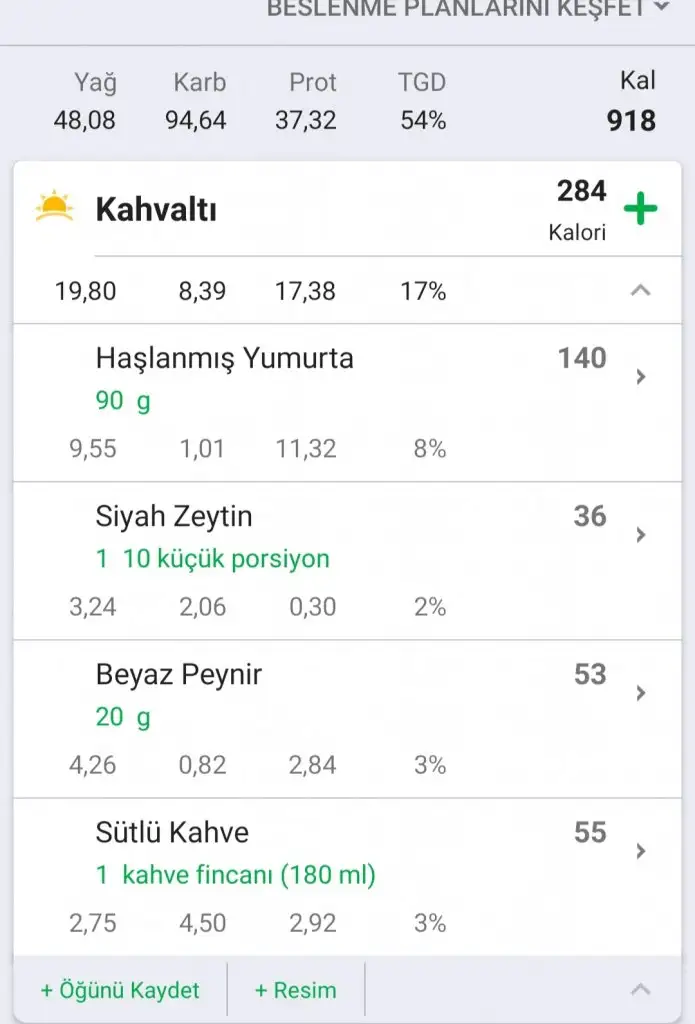This screenshot has width=695, height=1024.
Task: Open Beyaz Peynir entry details
Action: (x=641, y=693)
